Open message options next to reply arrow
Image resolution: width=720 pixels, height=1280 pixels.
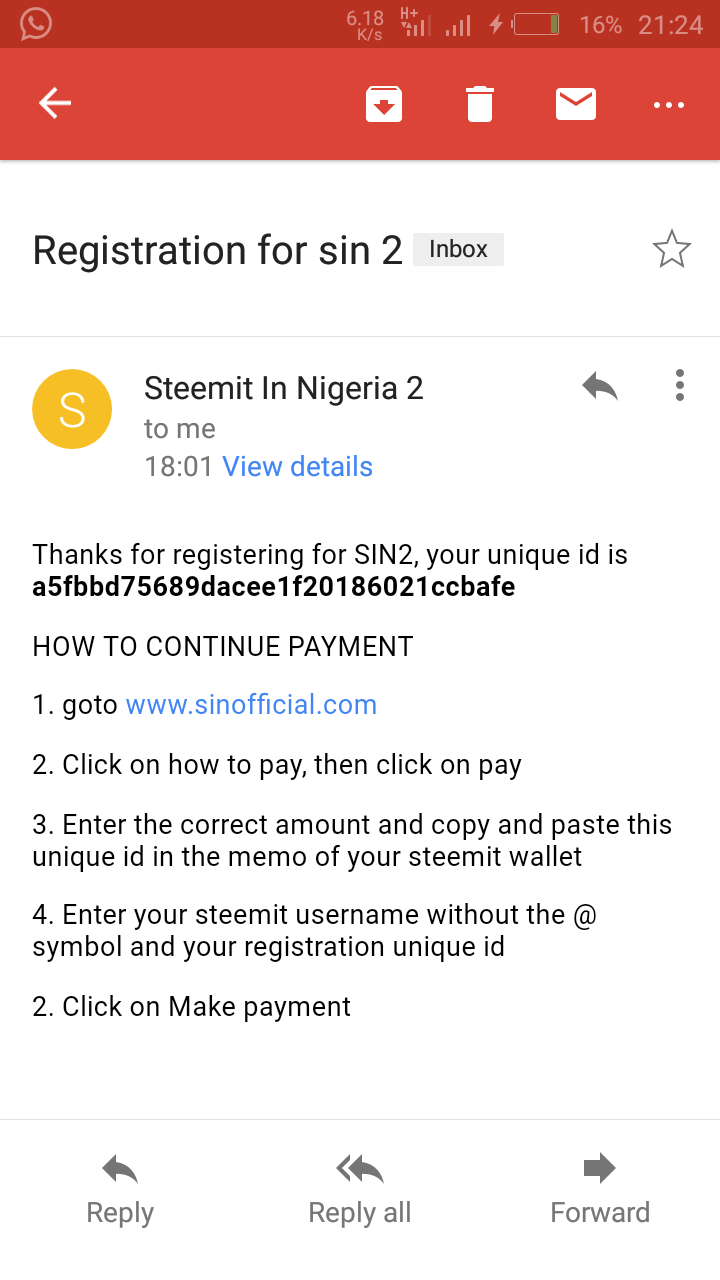click(680, 386)
